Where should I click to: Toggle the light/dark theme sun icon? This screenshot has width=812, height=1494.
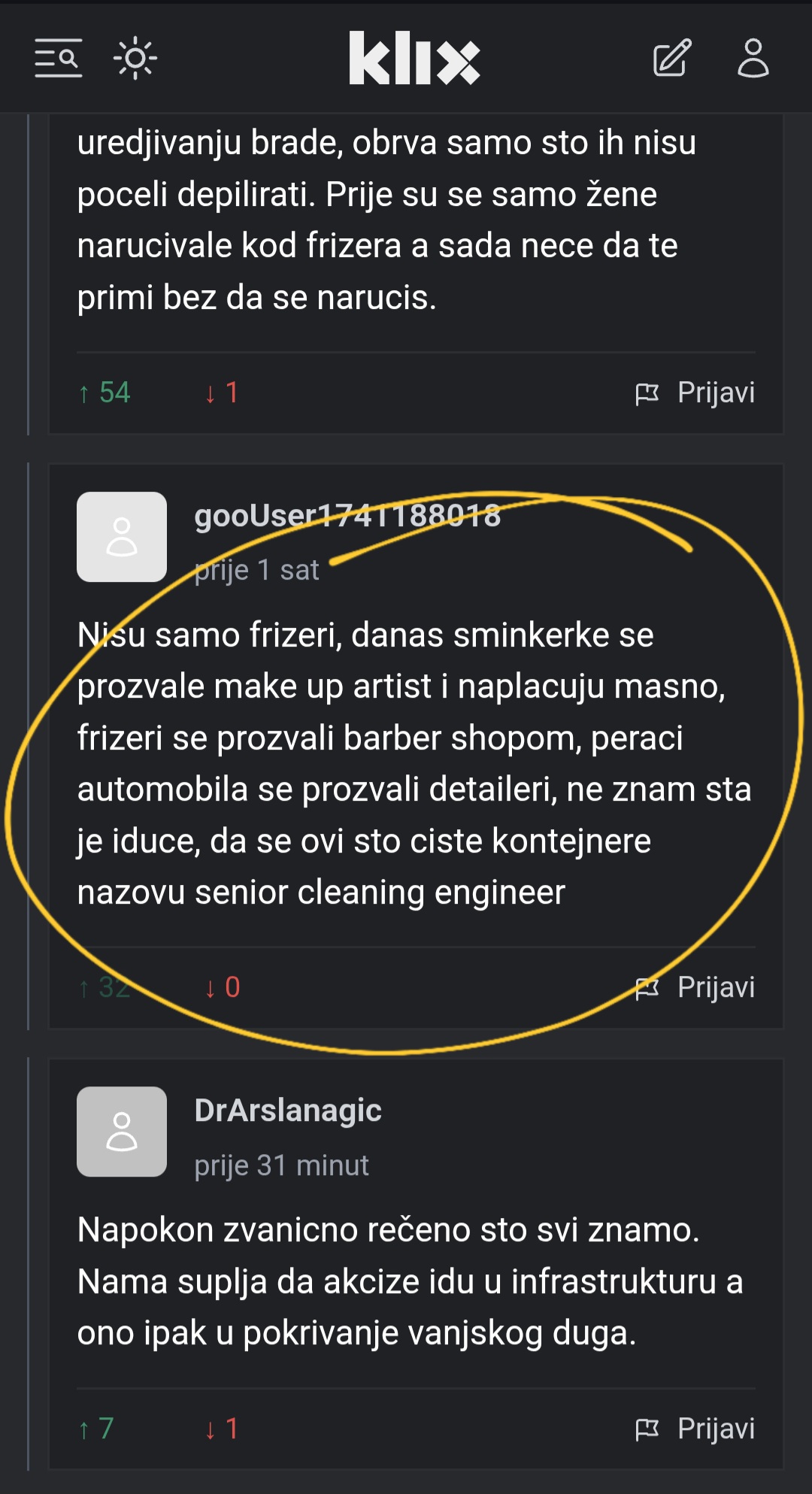pyautogui.click(x=135, y=58)
